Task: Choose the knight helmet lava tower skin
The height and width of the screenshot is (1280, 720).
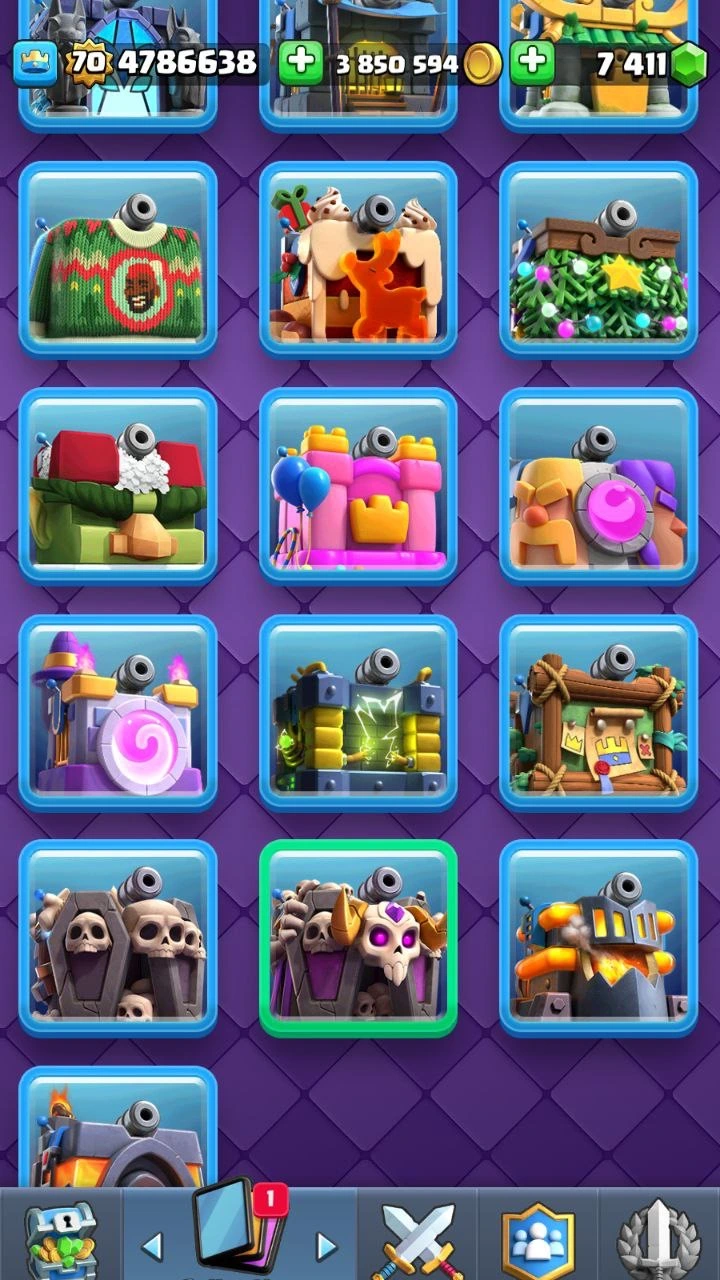Action: click(x=598, y=938)
